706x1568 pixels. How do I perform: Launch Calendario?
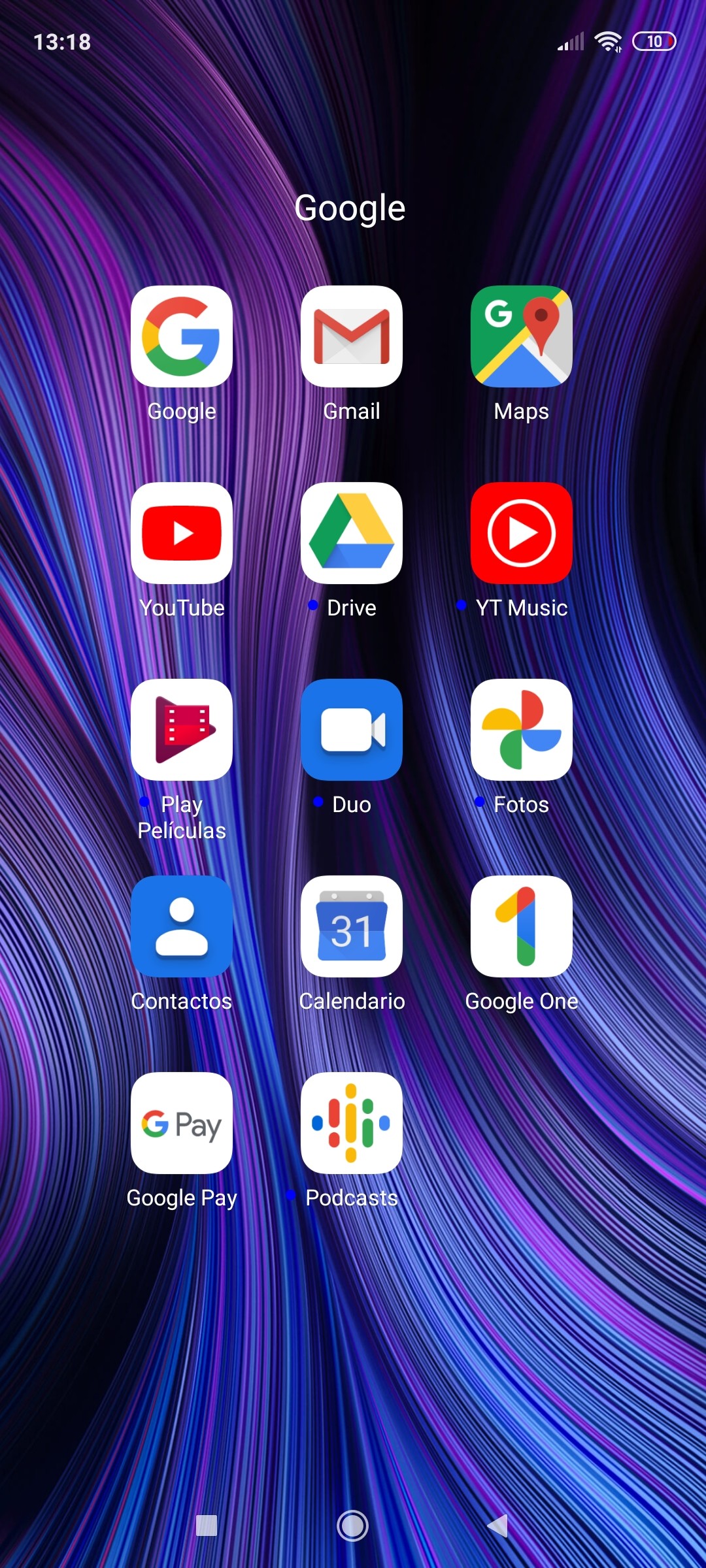pyautogui.click(x=352, y=926)
